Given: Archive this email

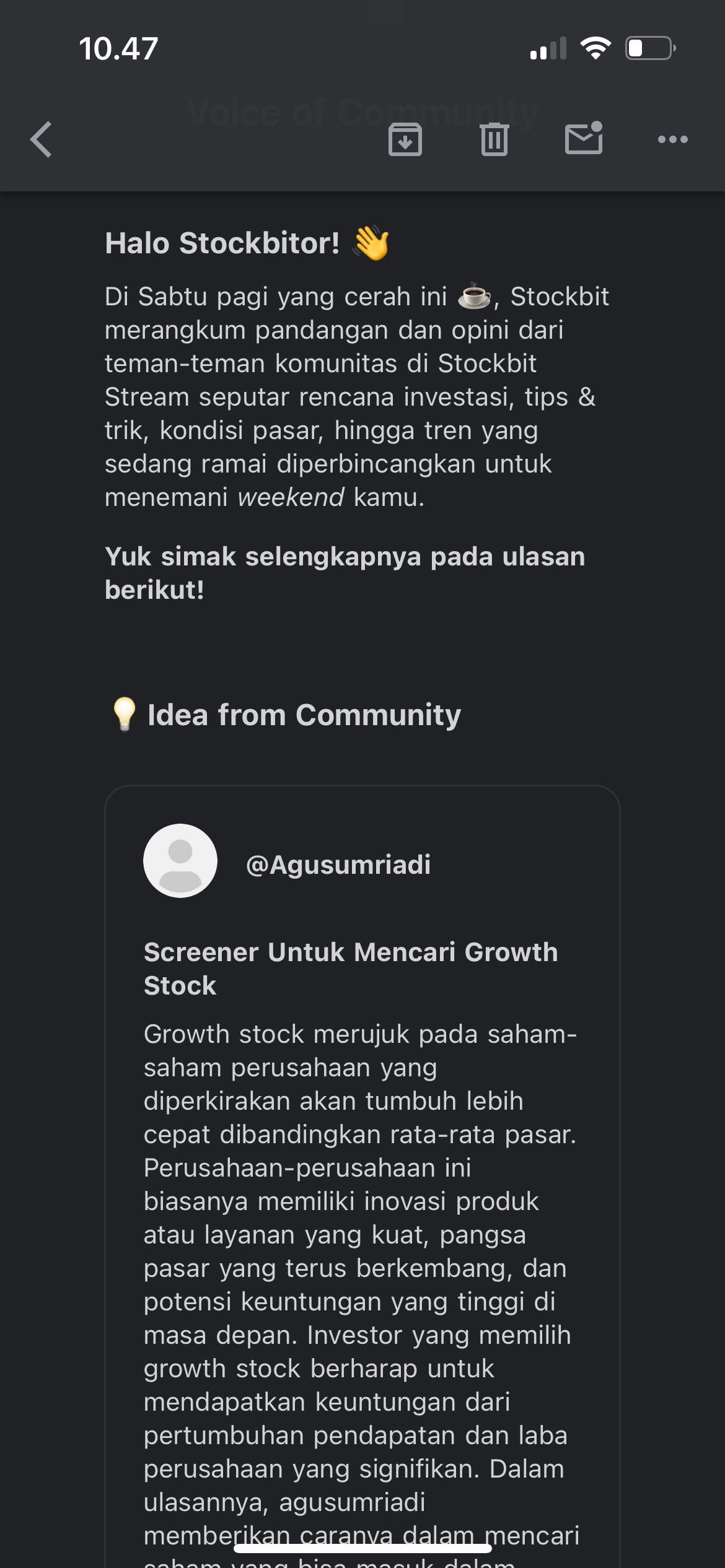Looking at the screenshot, I should [x=405, y=139].
